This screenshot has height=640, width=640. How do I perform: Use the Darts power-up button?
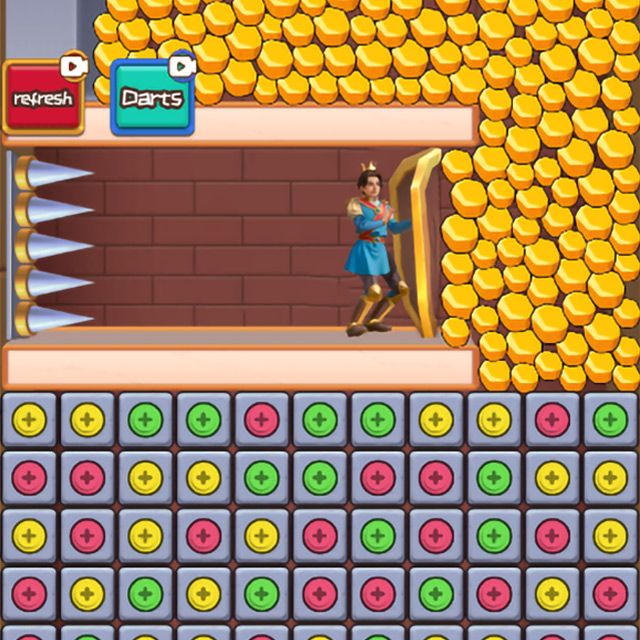point(152,99)
